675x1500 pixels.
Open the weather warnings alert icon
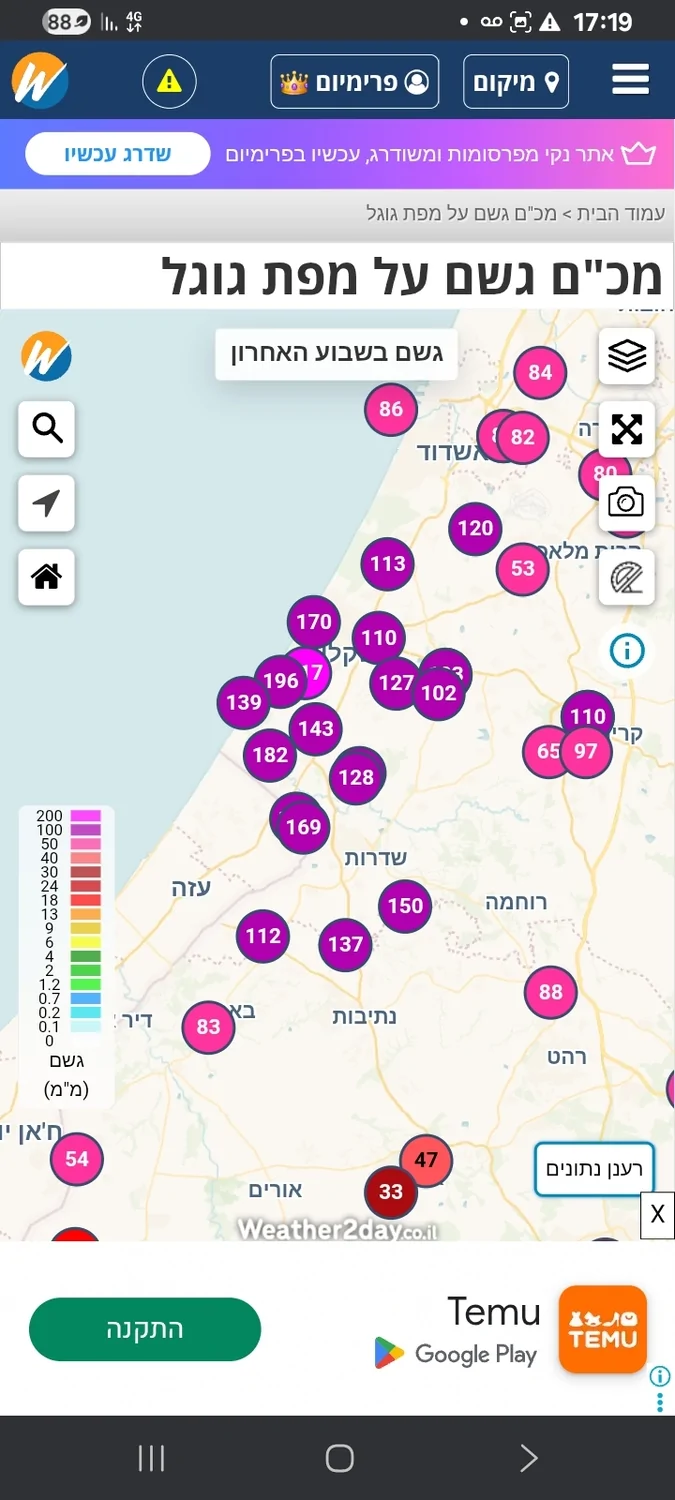click(169, 81)
